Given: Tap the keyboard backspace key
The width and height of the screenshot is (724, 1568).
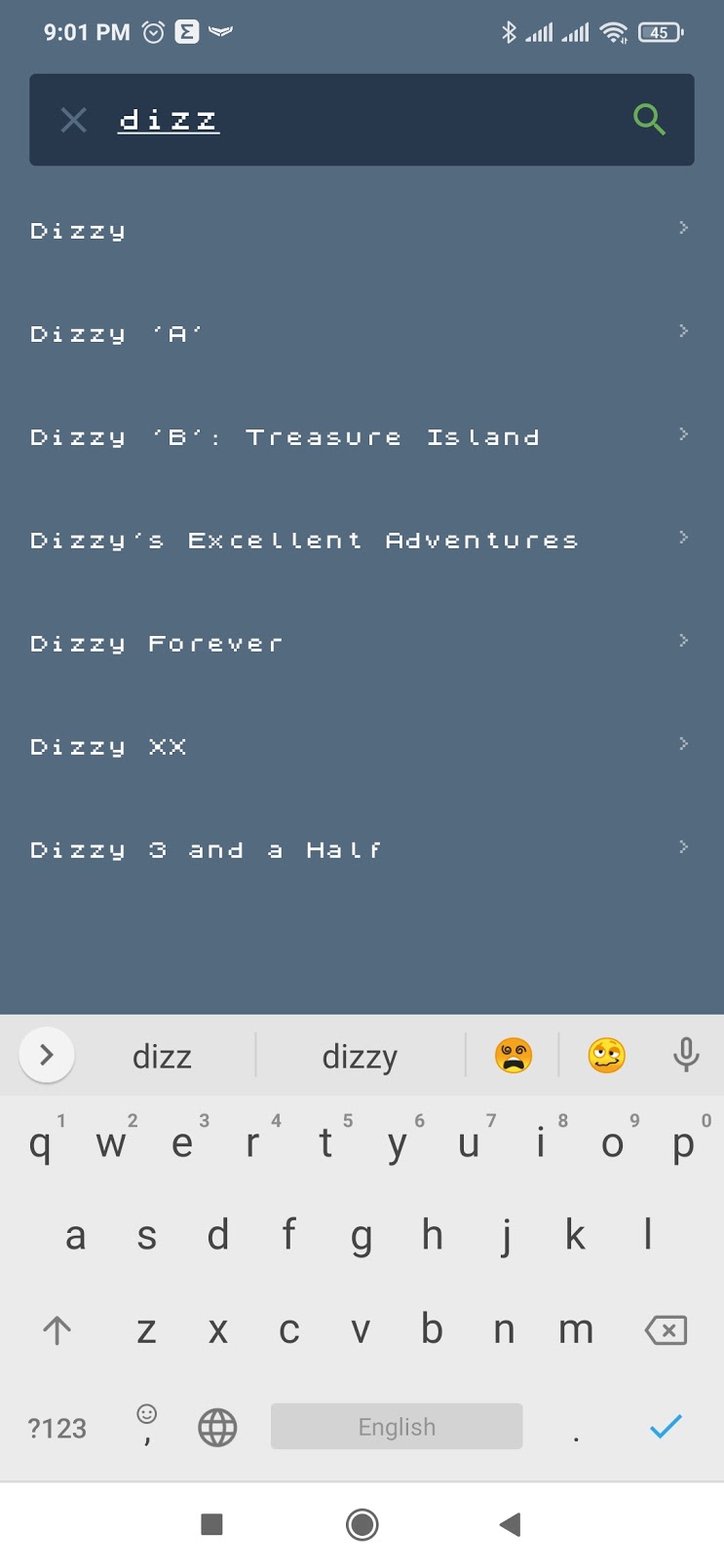Looking at the screenshot, I should [667, 1329].
